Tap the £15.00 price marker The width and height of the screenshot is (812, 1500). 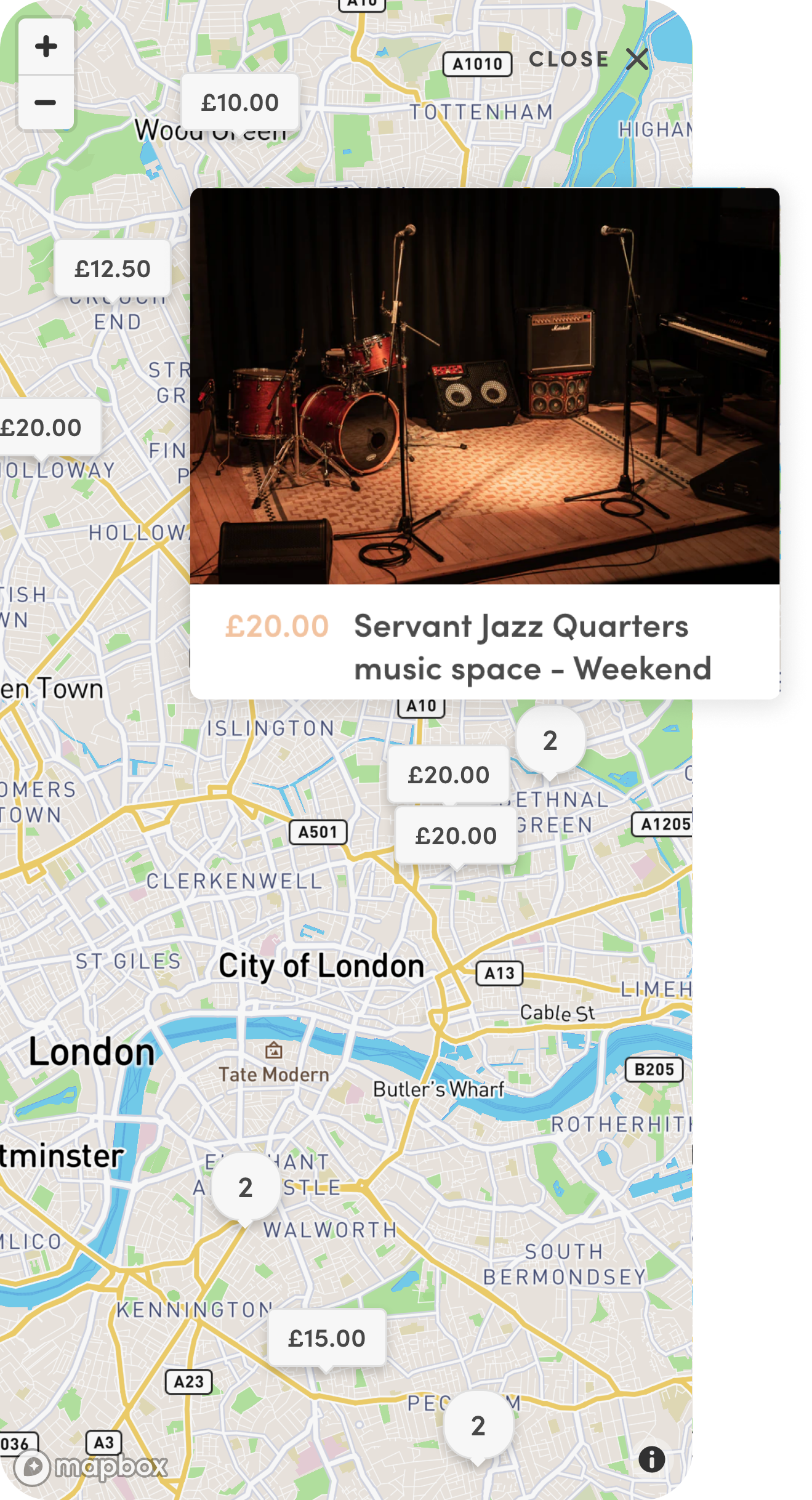coord(327,1338)
